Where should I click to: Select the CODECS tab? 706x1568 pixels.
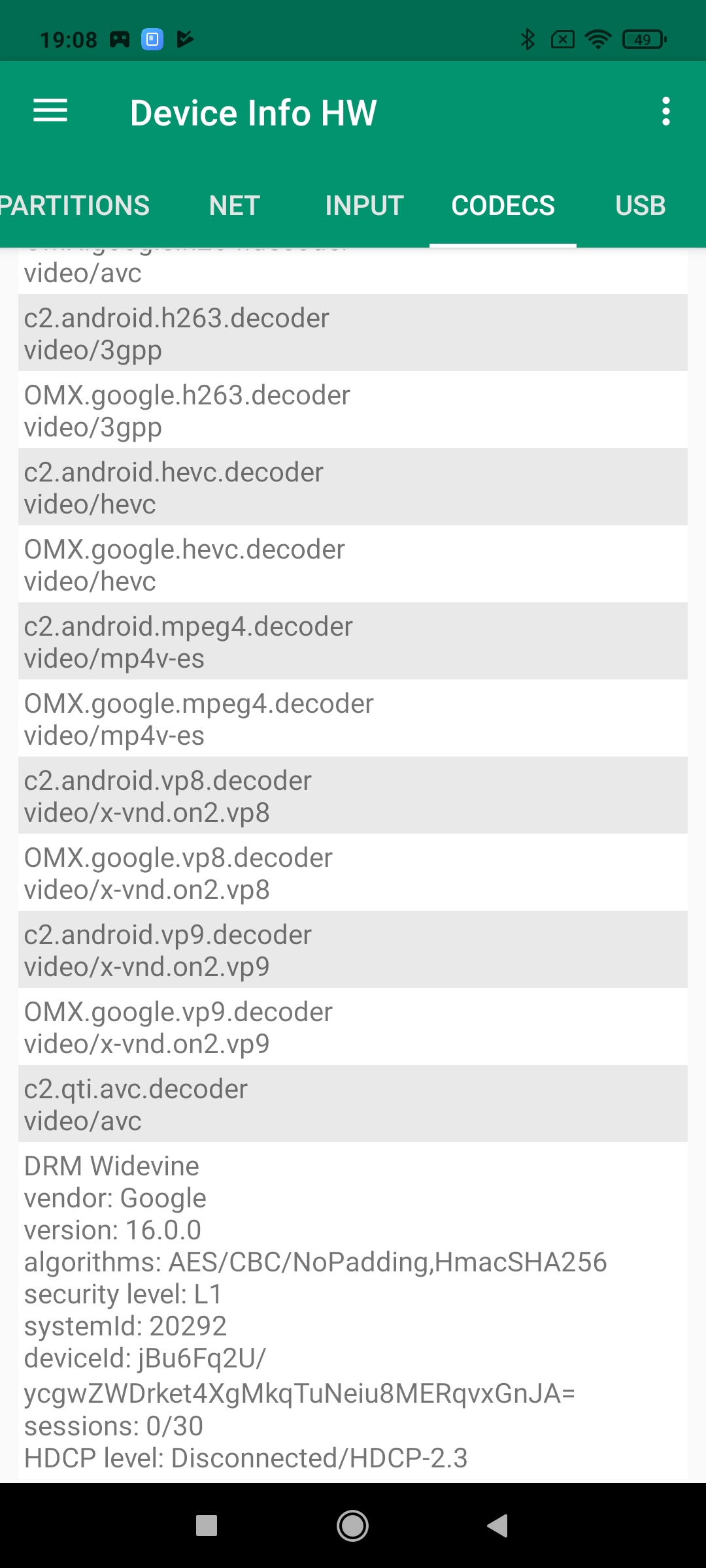[503, 206]
